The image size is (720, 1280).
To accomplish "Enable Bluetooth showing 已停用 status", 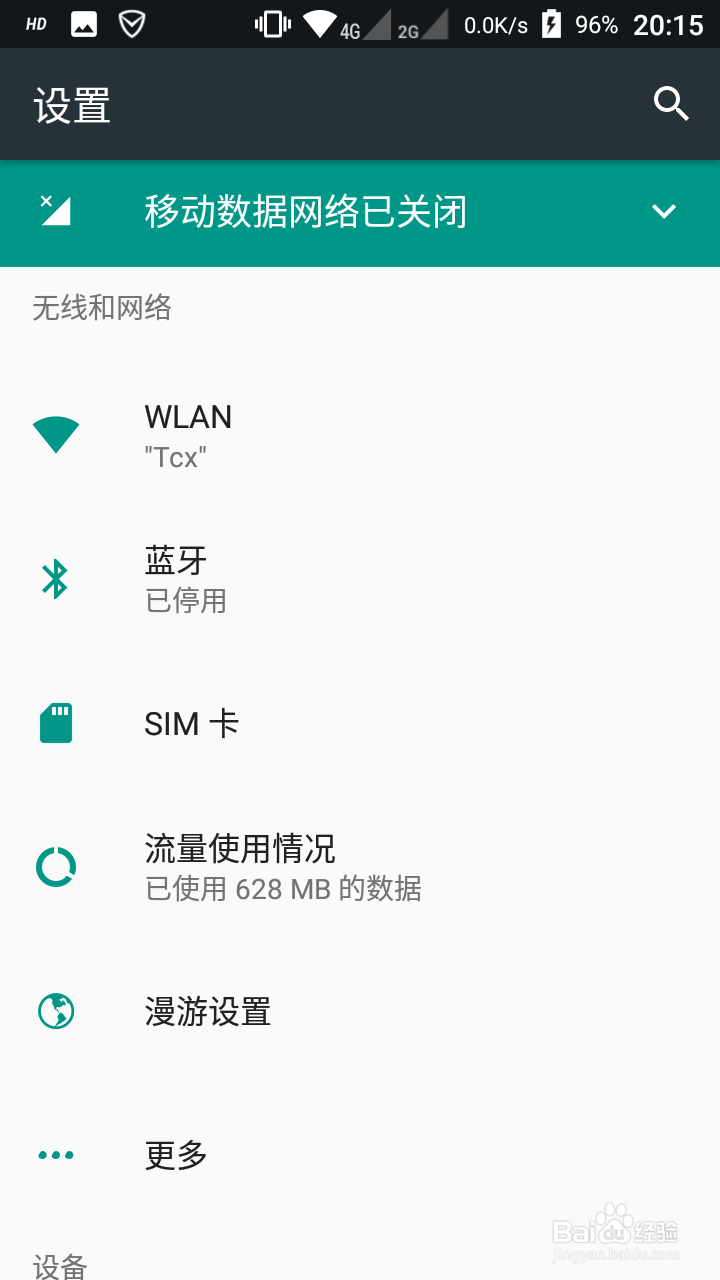I will click(x=186, y=600).
